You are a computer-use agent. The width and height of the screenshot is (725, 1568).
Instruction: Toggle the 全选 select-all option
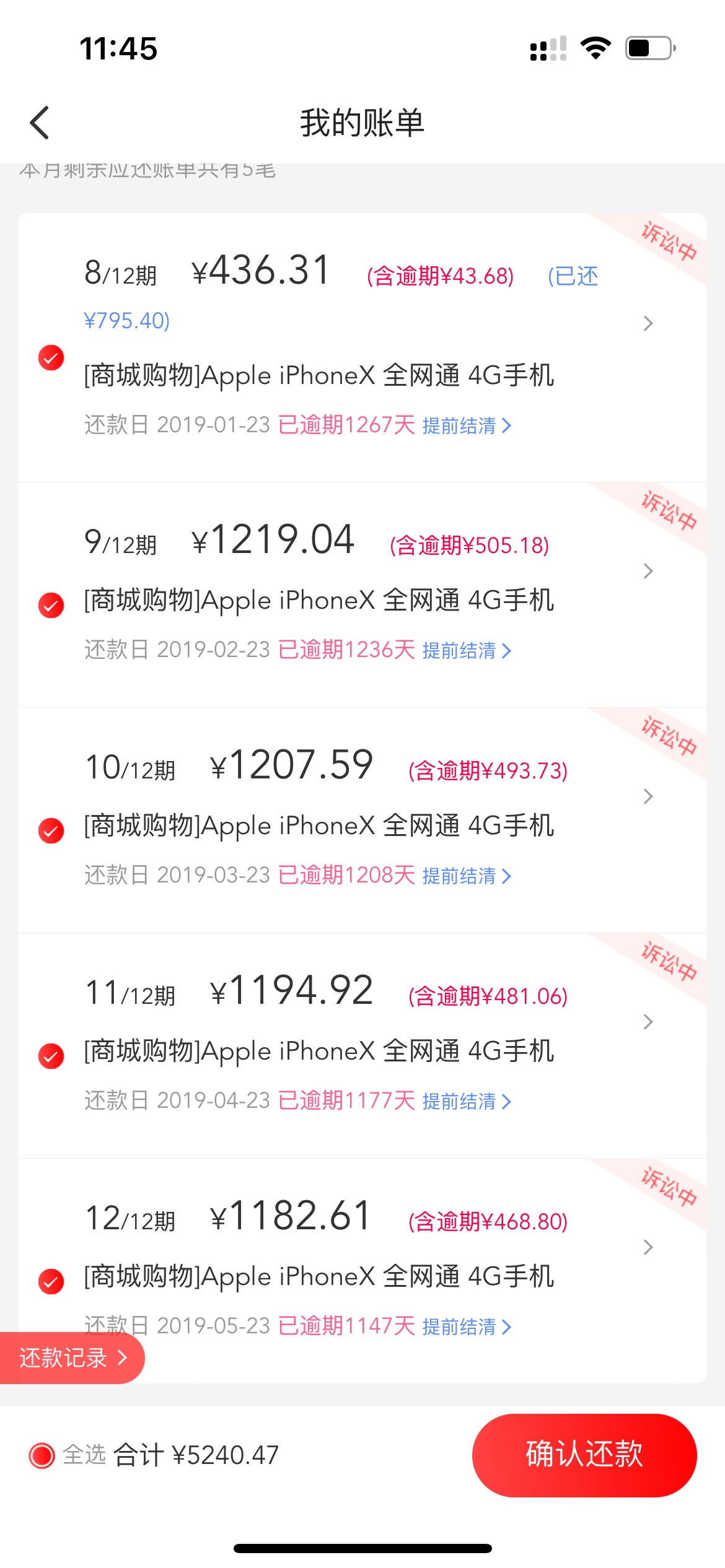[67, 1455]
